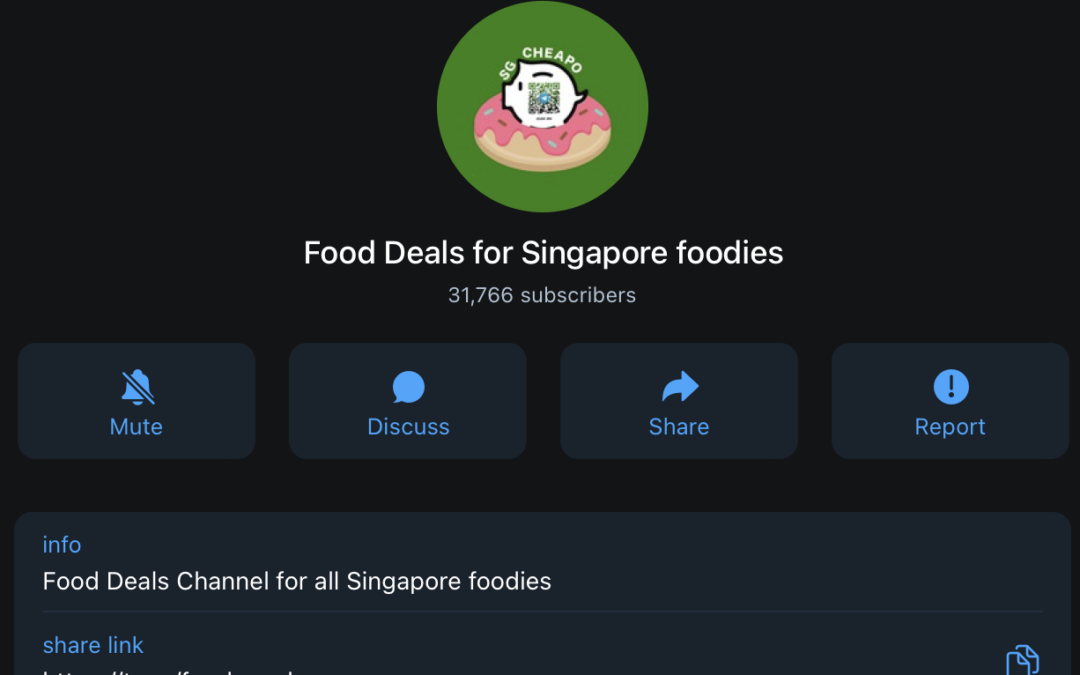View the channel profile picture
The height and width of the screenshot is (675, 1080).
point(542,106)
